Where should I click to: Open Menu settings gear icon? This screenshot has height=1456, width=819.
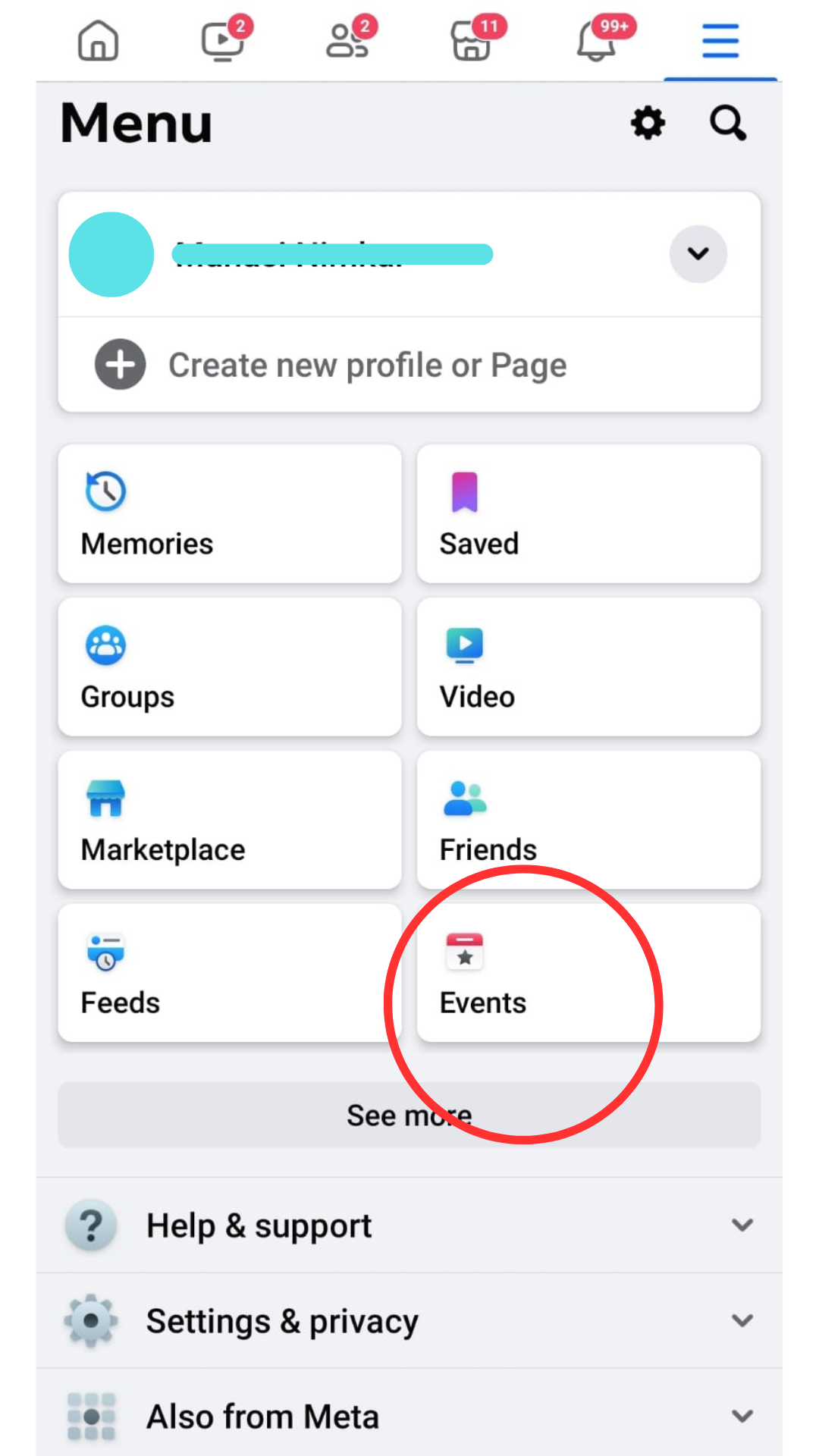point(647,124)
